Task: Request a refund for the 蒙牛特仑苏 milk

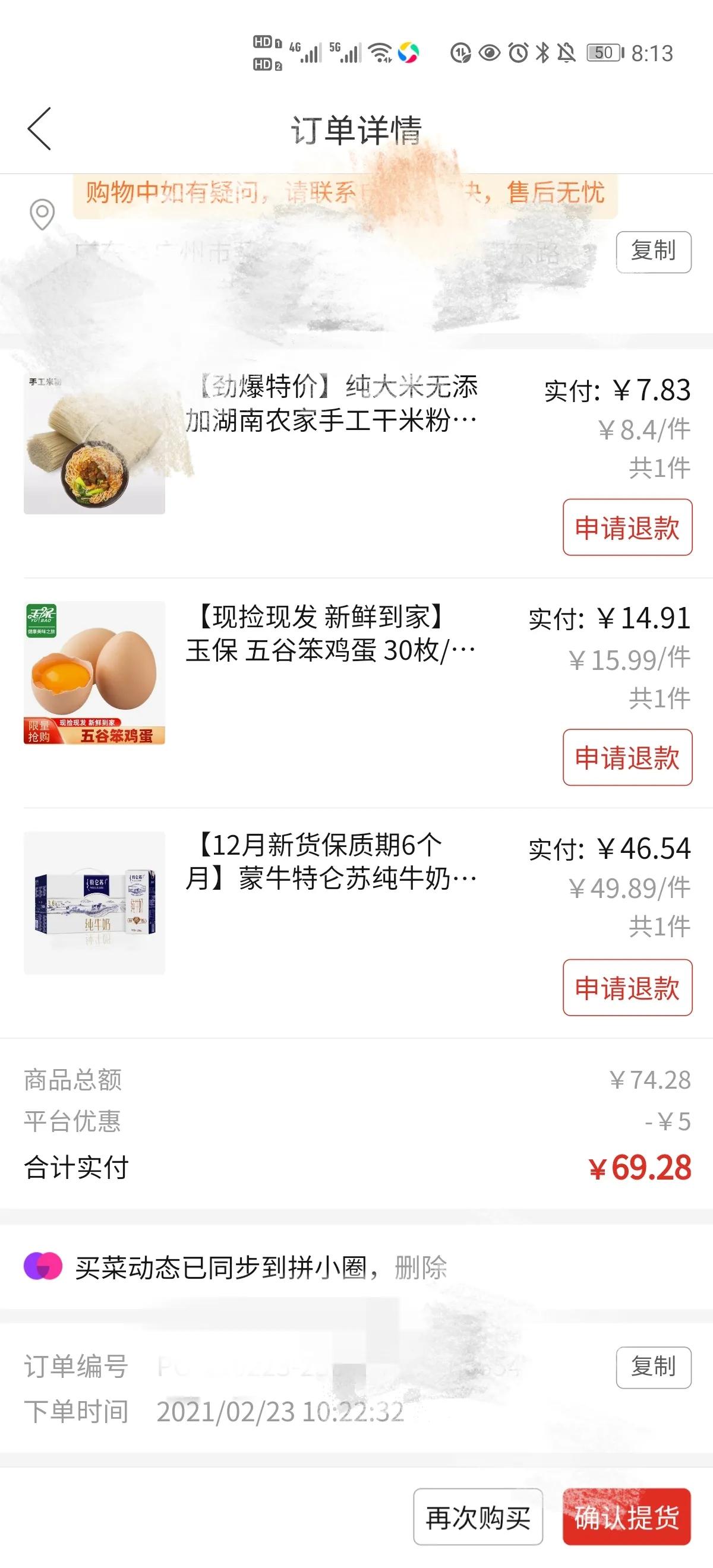Action: pyautogui.click(x=627, y=987)
